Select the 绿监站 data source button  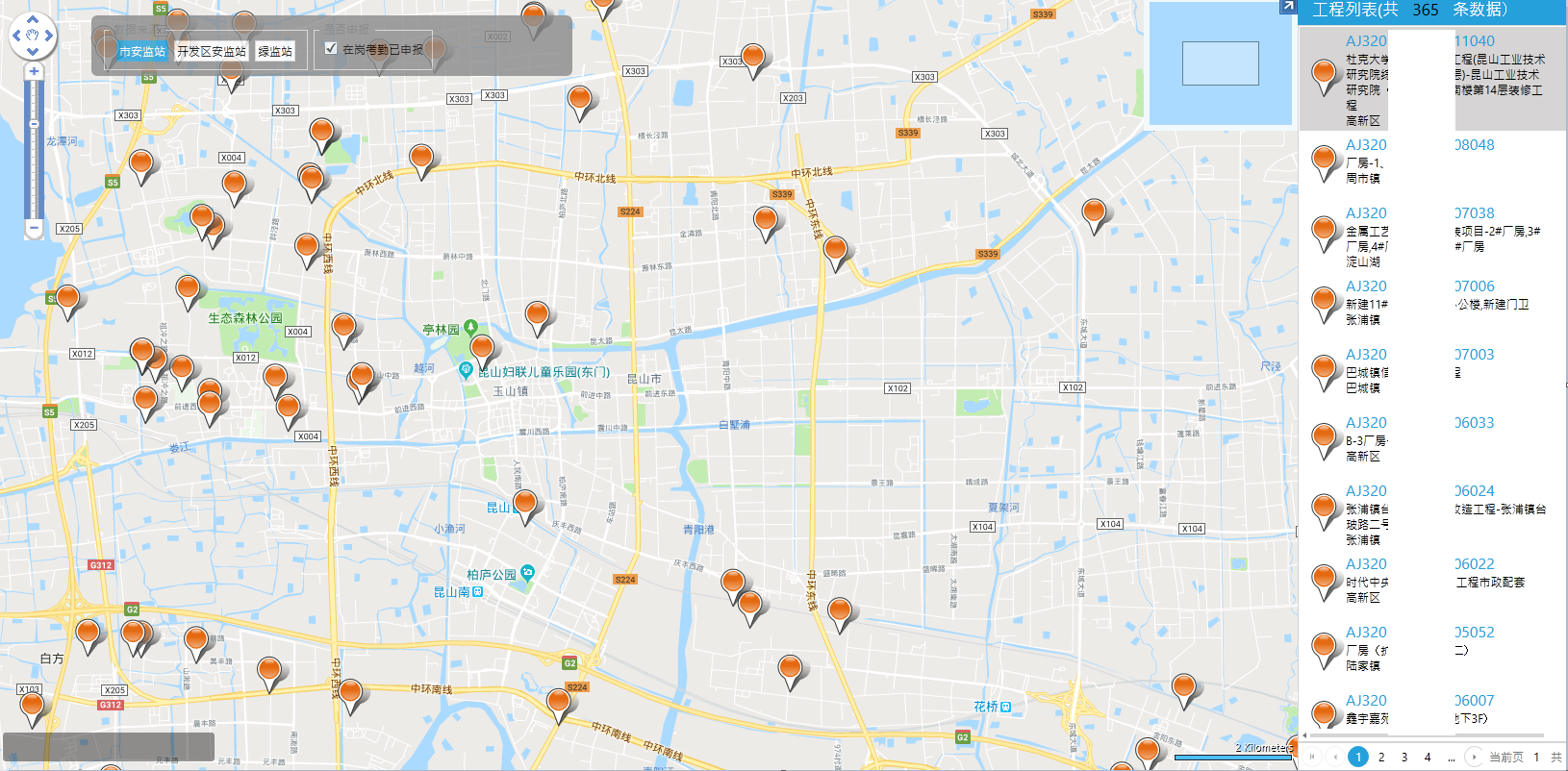(x=275, y=52)
